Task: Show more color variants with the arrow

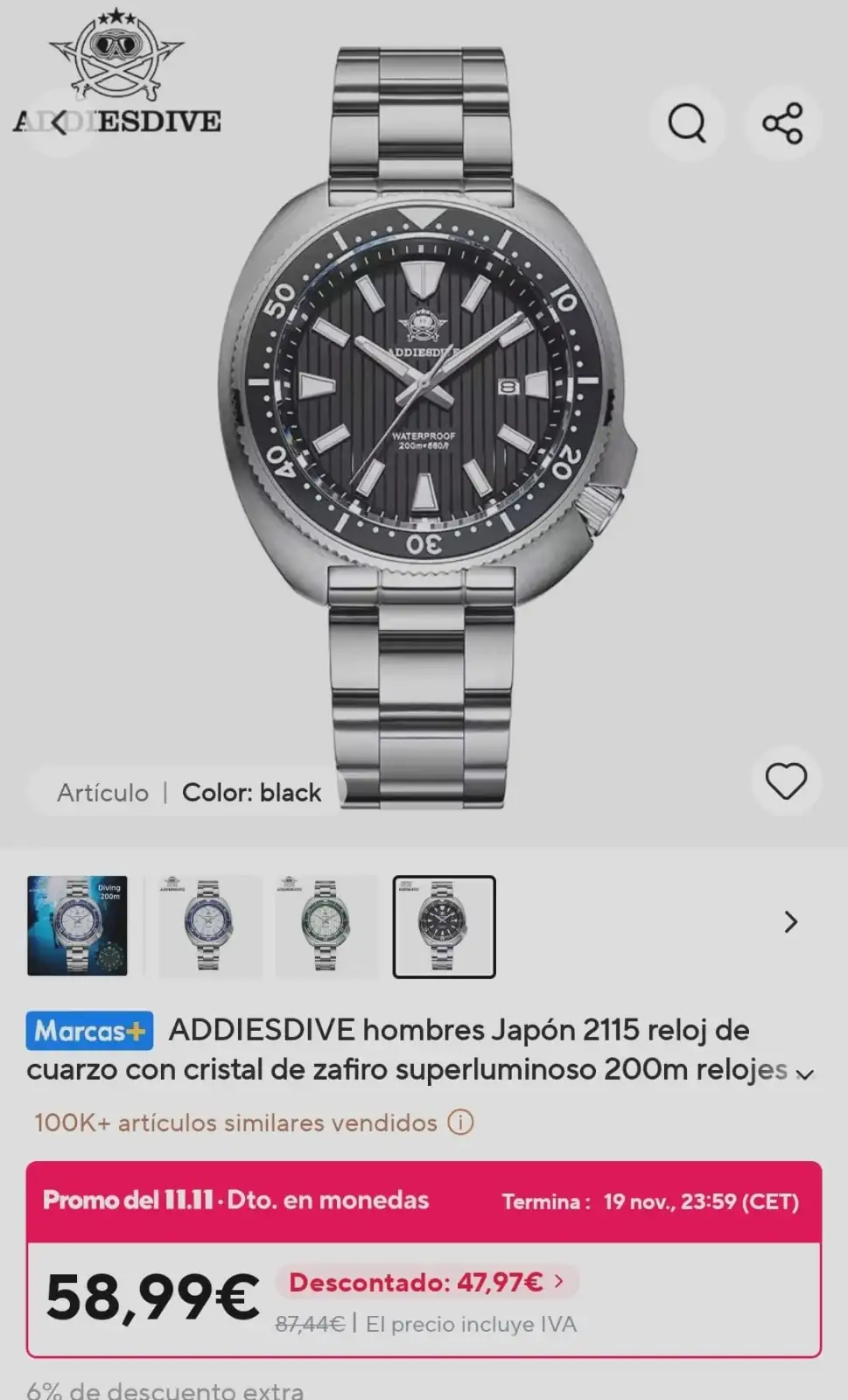Action: [790, 922]
